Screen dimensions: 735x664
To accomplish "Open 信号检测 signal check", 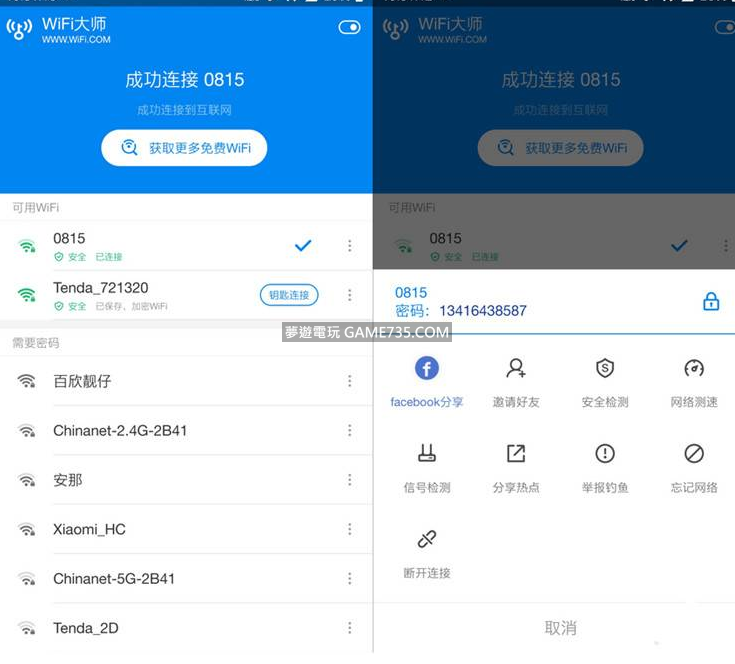I will pyautogui.click(x=427, y=467).
